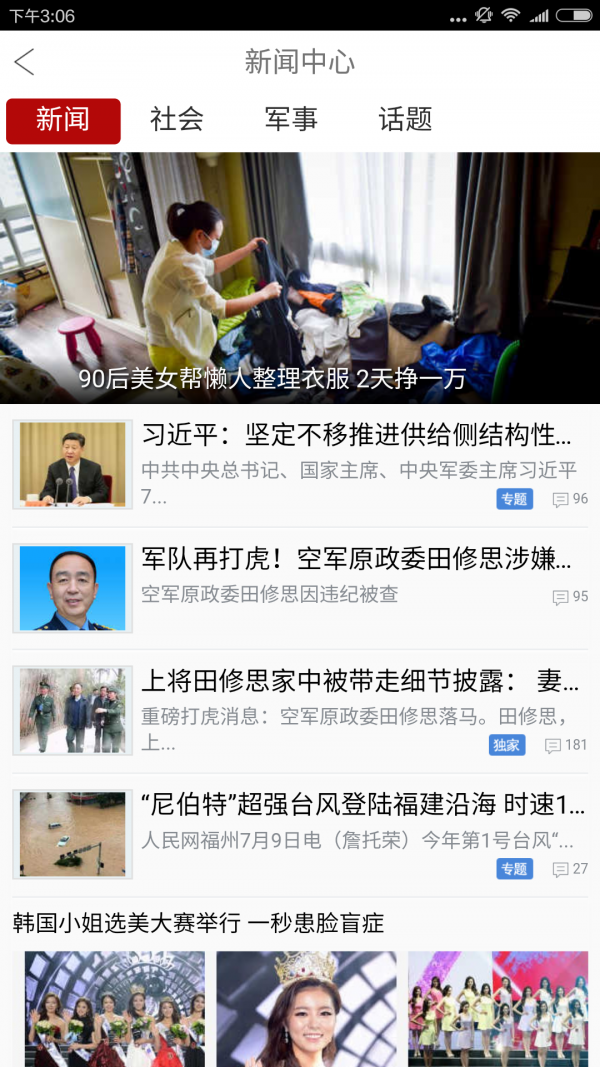600x1067 pixels.
Task: Open the 90后美女帮懒人整理衣服 banner story
Action: [x=300, y=278]
